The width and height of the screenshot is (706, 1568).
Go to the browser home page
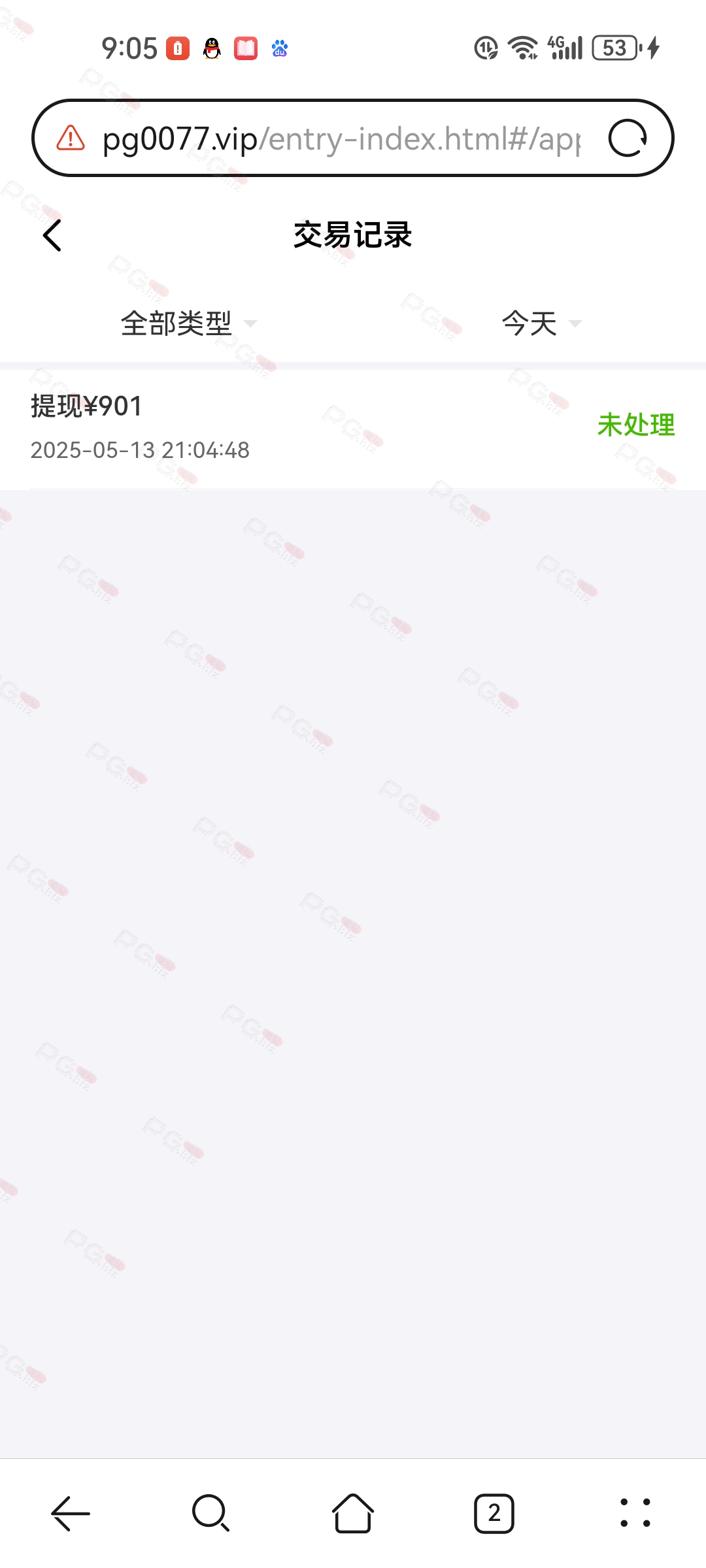(353, 1513)
